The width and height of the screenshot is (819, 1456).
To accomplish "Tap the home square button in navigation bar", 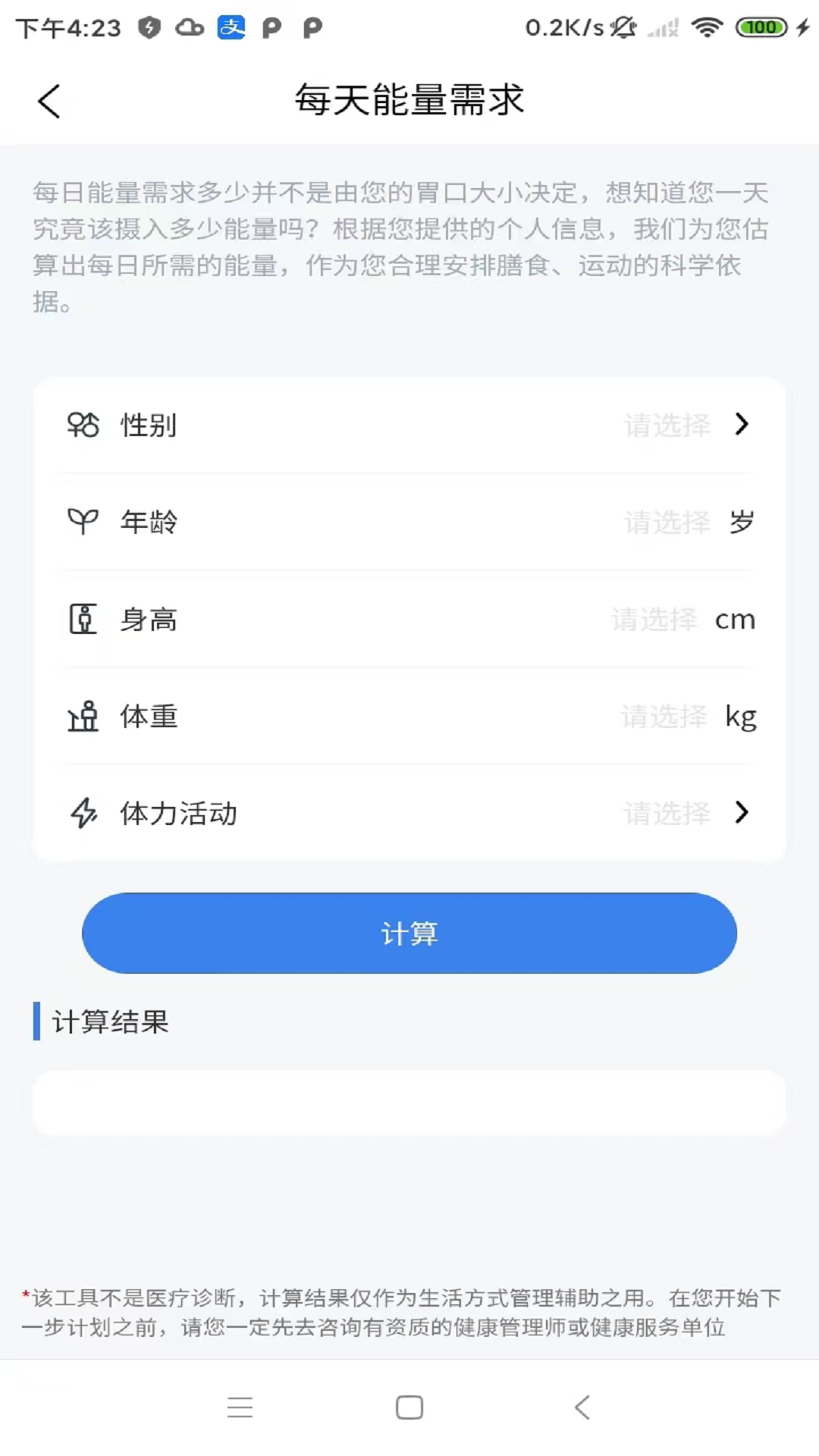I will point(409,1407).
